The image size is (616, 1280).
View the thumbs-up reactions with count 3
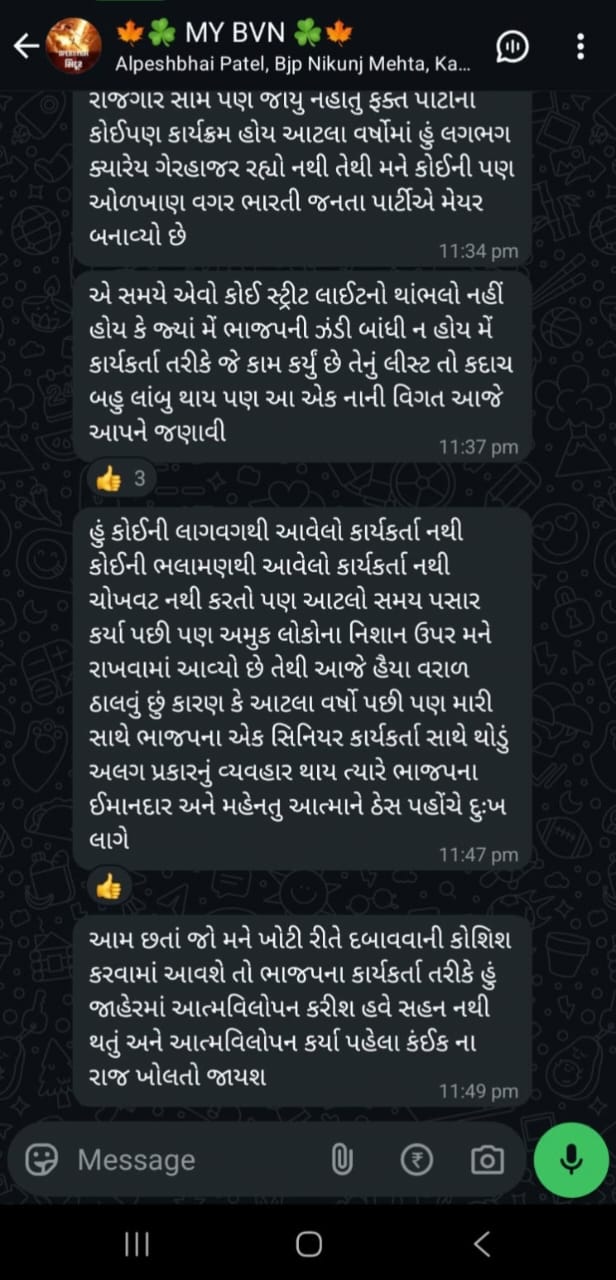[120, 479]
